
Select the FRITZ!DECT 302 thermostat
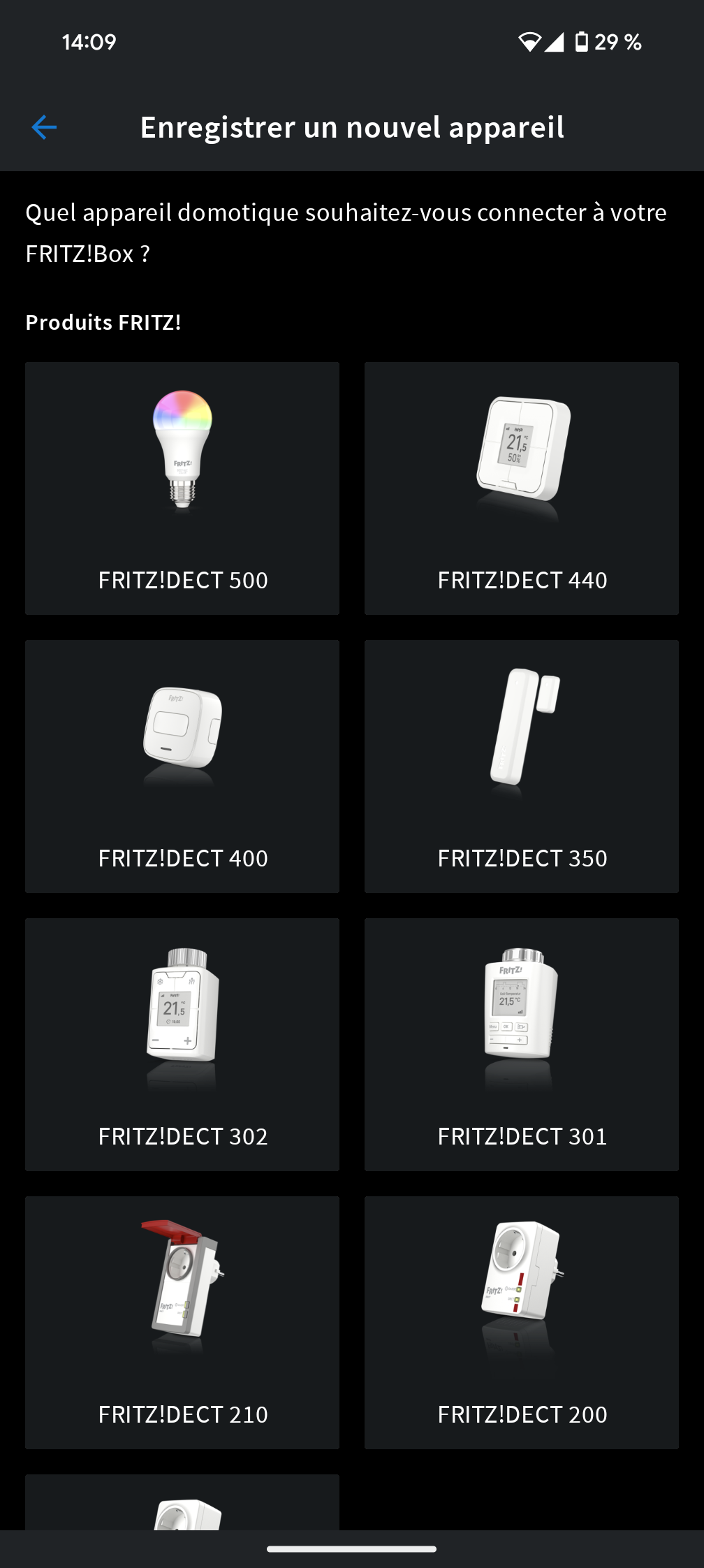coord(182,1044)
